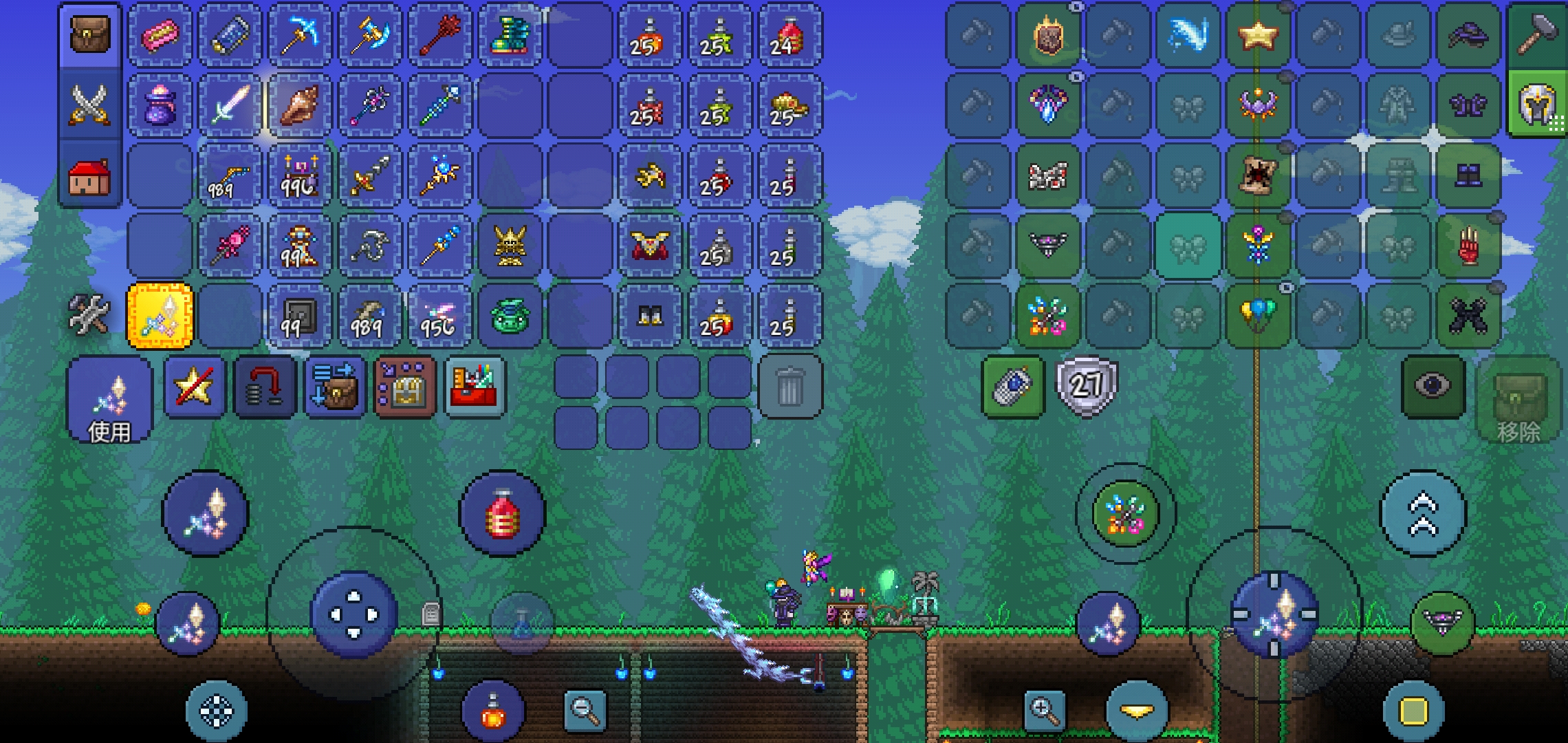Switch to the crossed swords PvP tab
This screenshot has width=1568, height=743.
point(90,105)
